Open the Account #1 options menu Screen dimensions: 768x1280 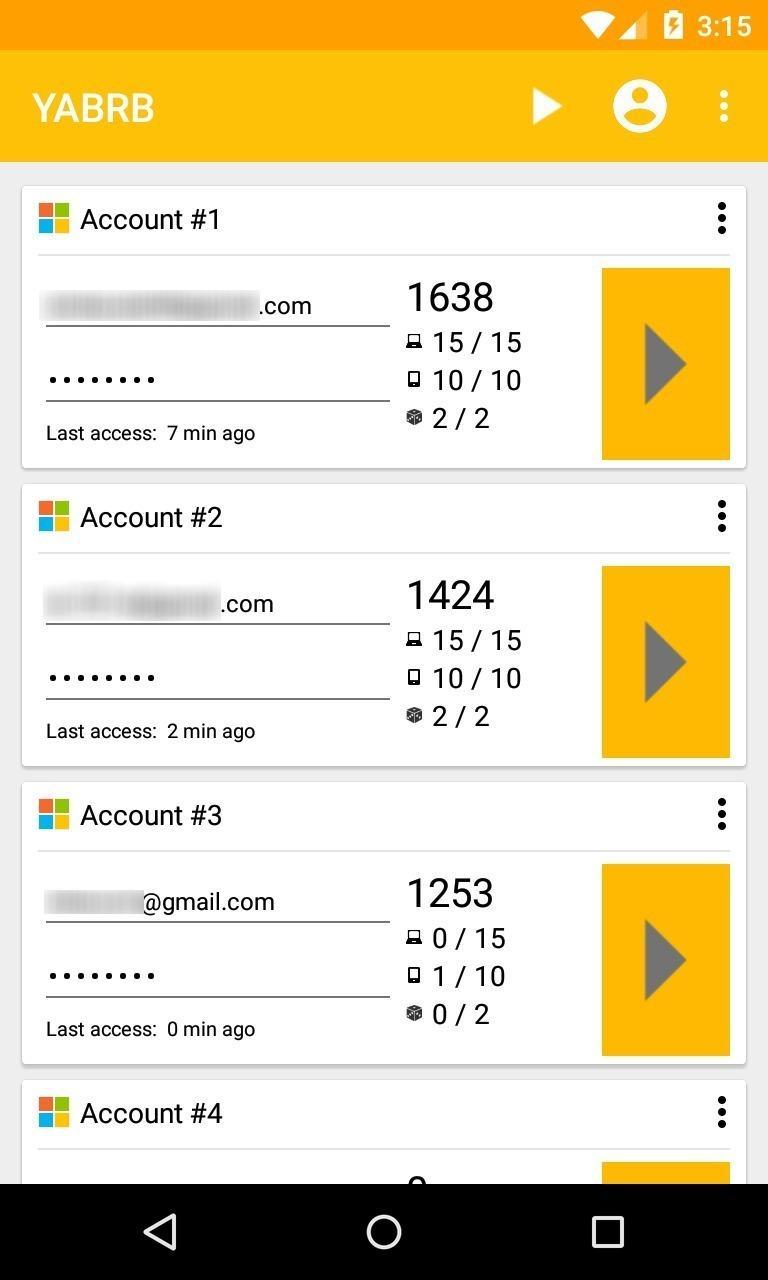(721, 218)
